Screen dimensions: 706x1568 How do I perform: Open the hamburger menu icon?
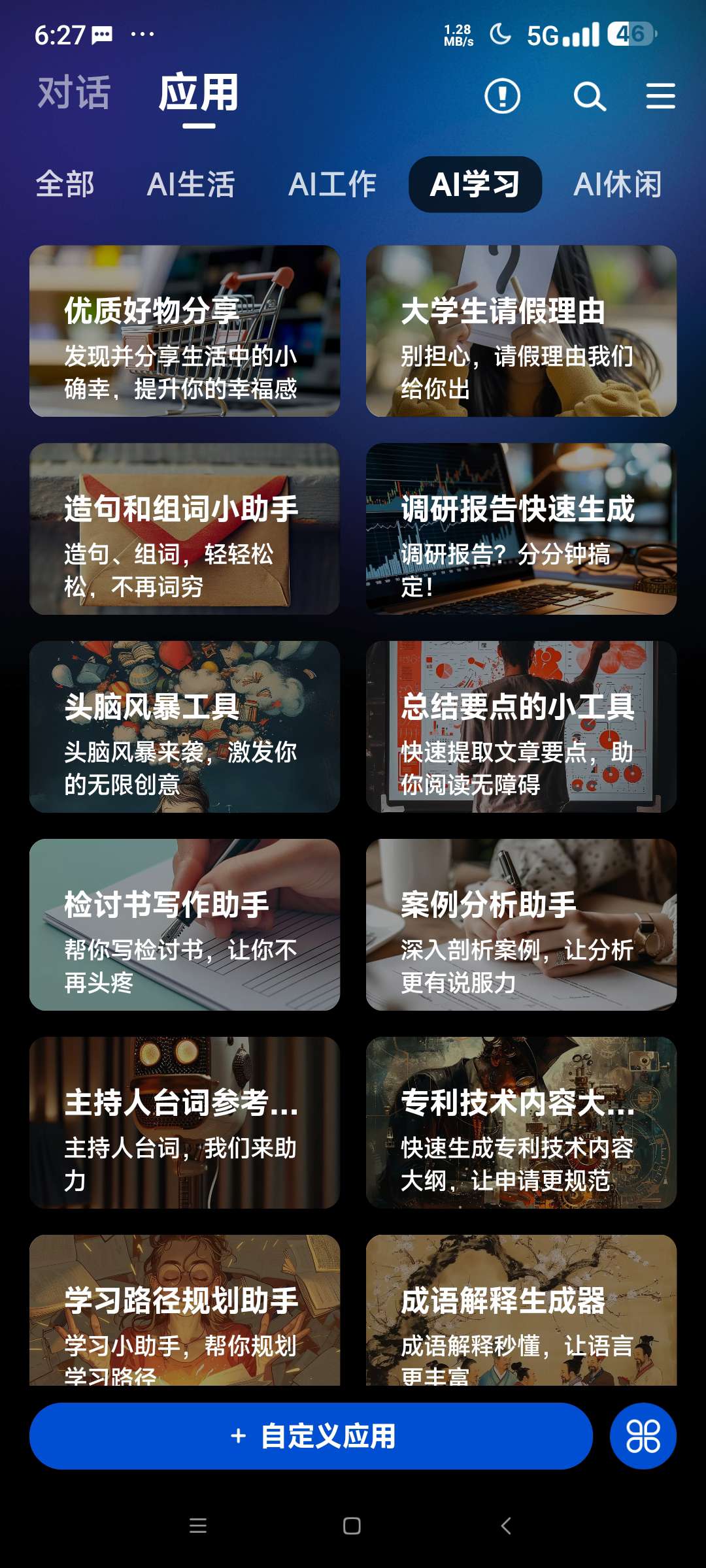click(x=660, y=96)
